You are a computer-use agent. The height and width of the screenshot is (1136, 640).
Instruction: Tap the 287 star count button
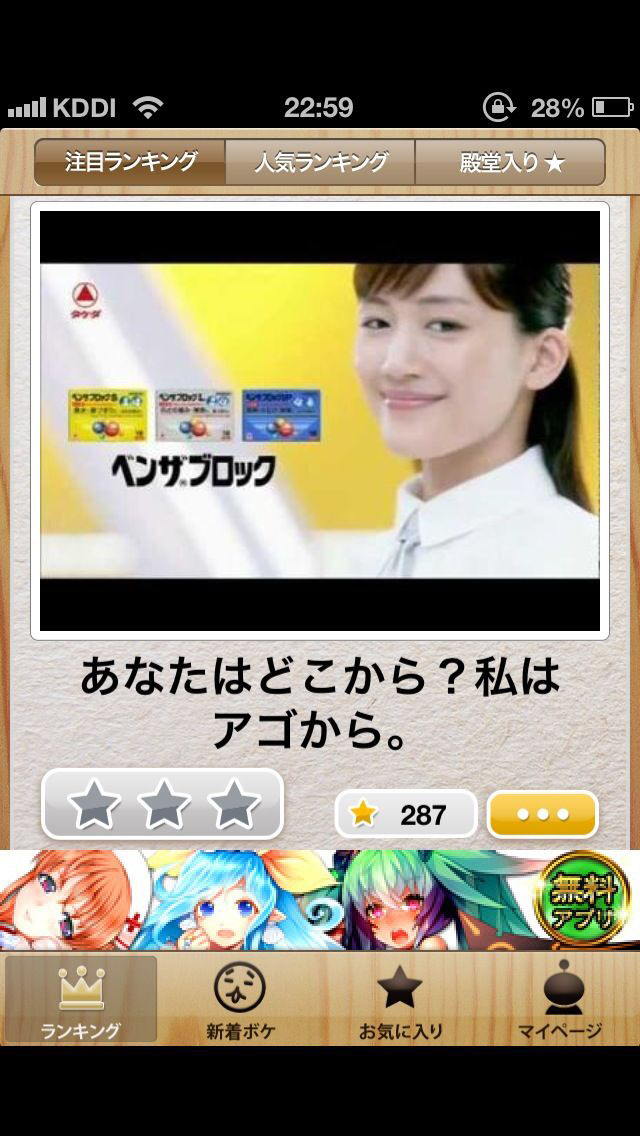point(405,814)
